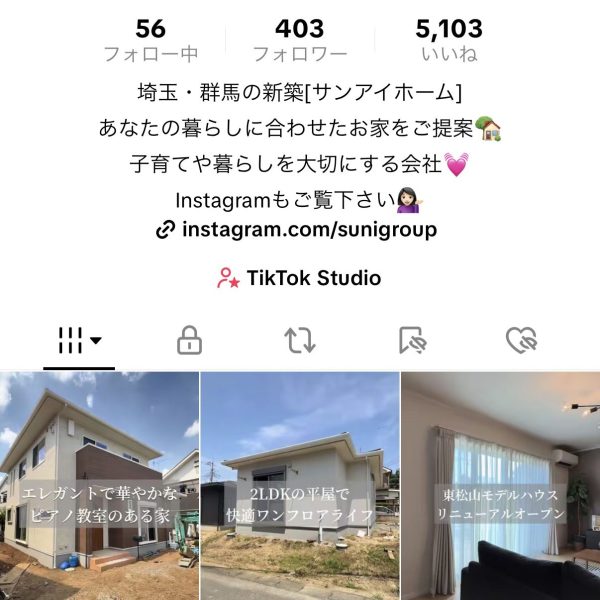Open TikTok Studio
The image size is (600, 600).
(x=298, y=278)
